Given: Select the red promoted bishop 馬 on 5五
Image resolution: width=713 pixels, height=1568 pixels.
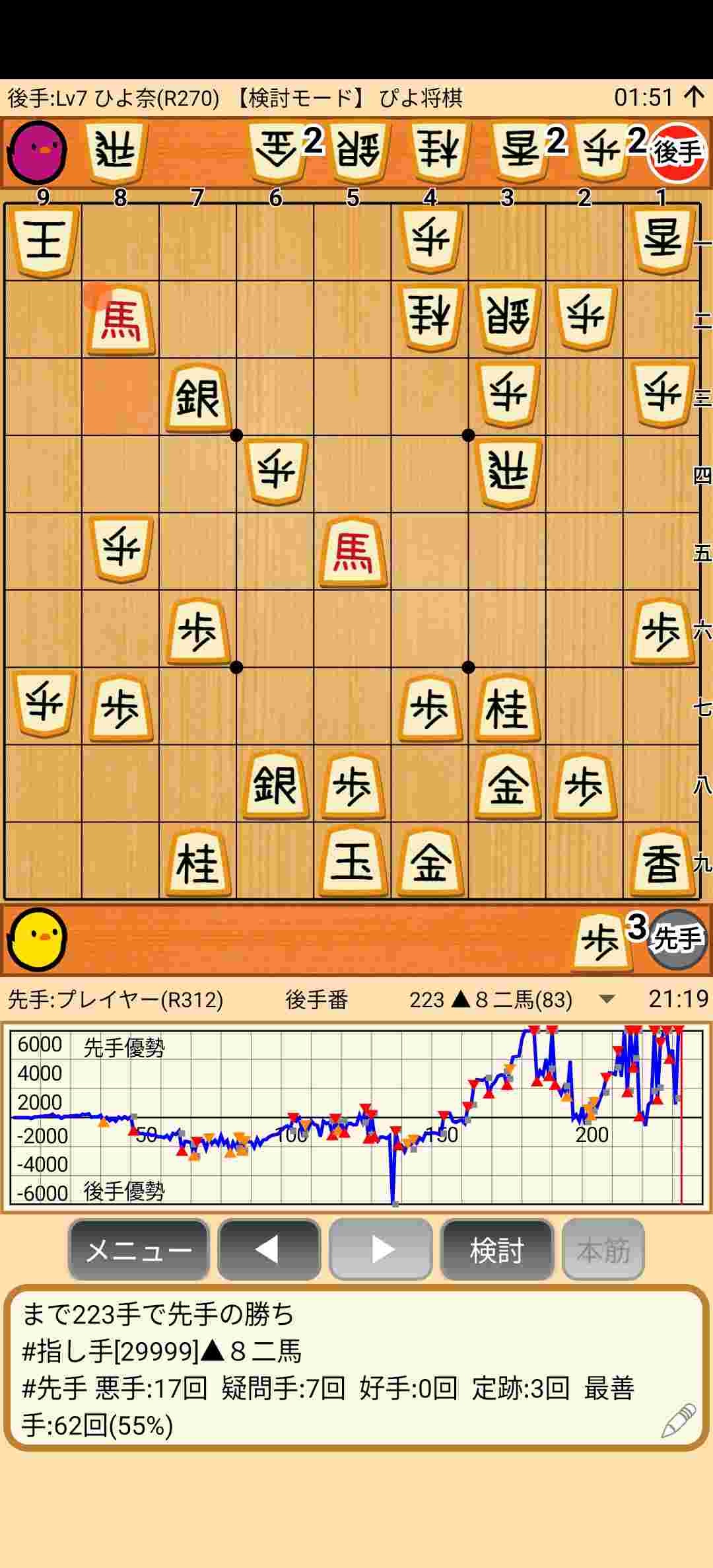Looking at the screenshot, I should [353, 552].
